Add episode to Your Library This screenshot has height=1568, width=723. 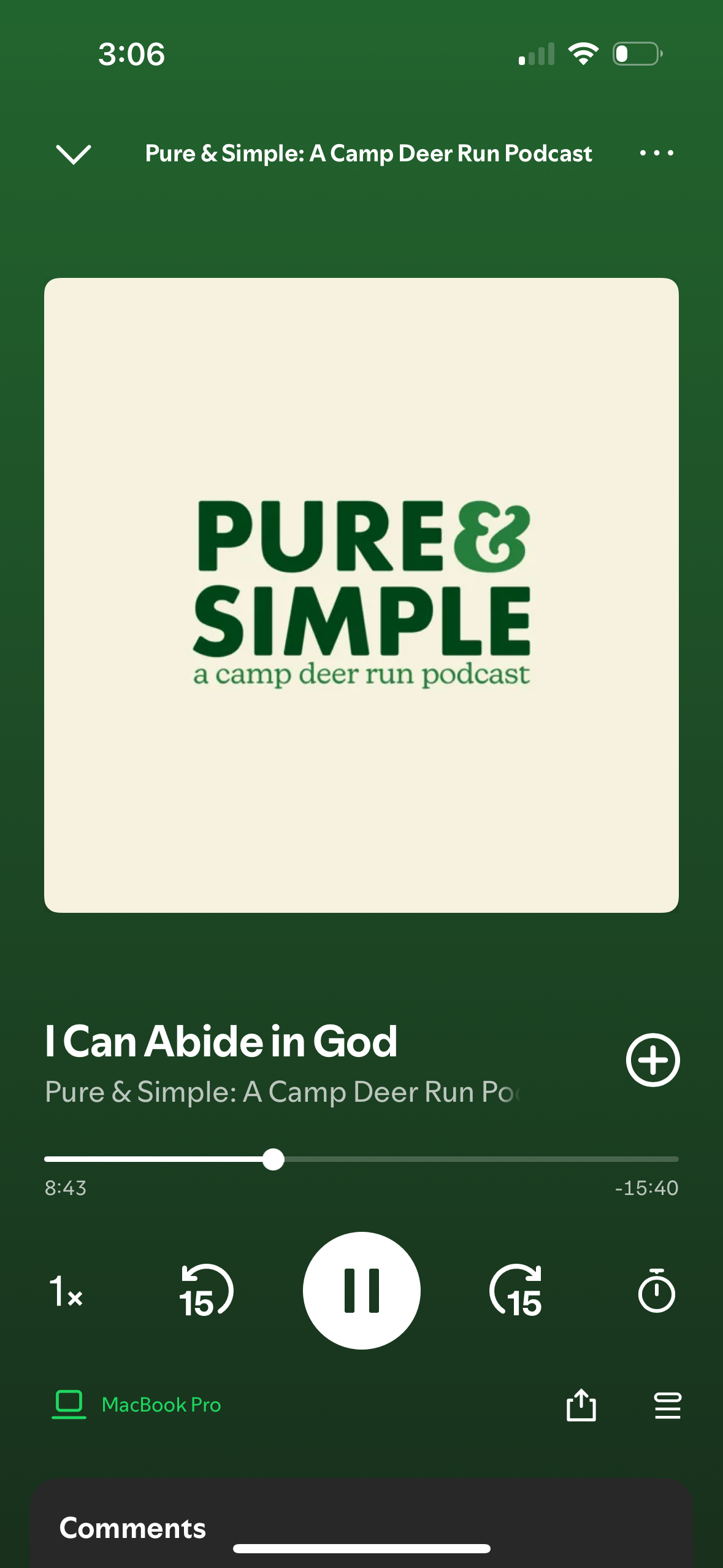click(x=652, y=1060)
